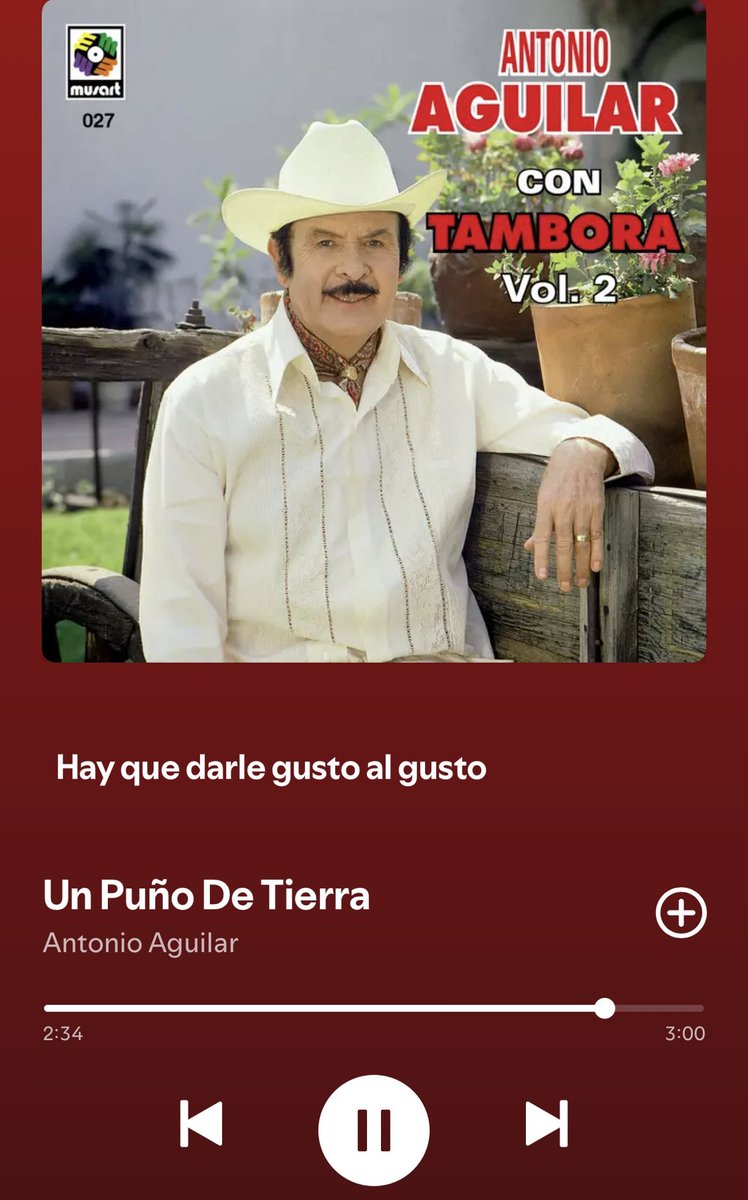The width and height of the screenshot is (748, 1200).
Task: Open the lyrics line Hay que darle gusto
Action: coord(271,768)
